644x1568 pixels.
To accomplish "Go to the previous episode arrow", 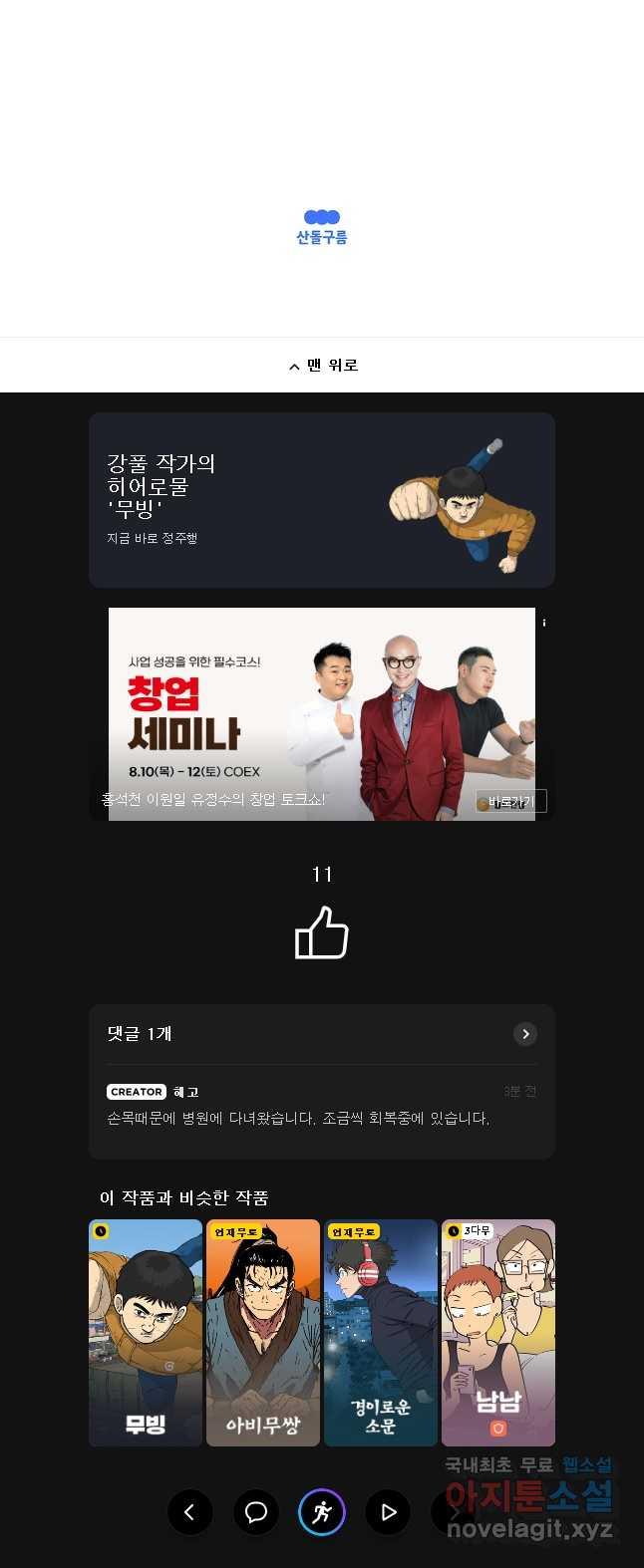I will tap(189, 1512).
